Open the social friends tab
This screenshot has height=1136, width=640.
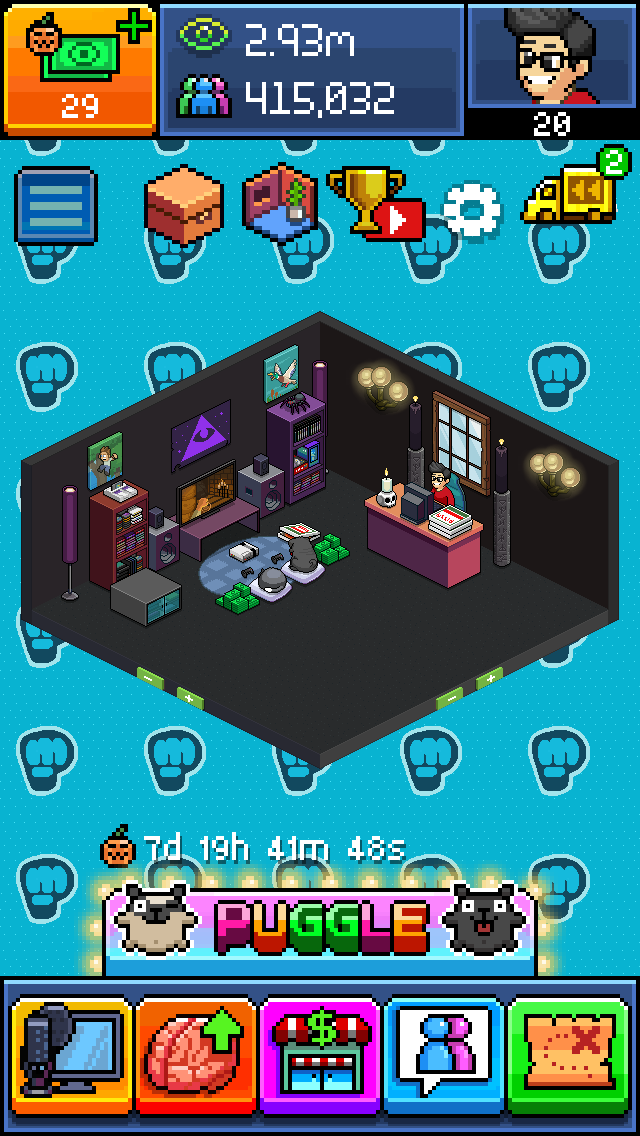coord(444,1055)
